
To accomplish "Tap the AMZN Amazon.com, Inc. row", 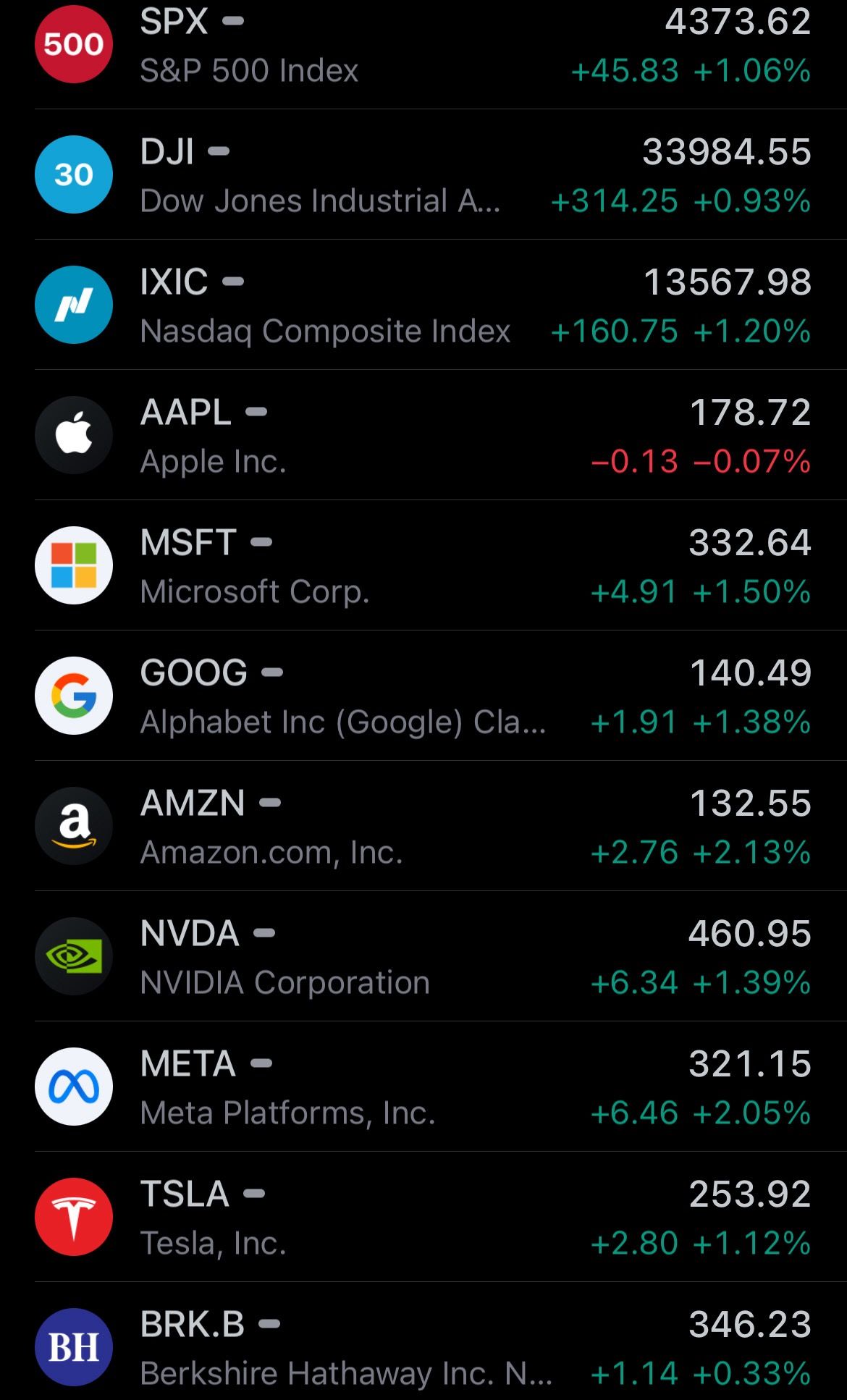I will 423,827.
